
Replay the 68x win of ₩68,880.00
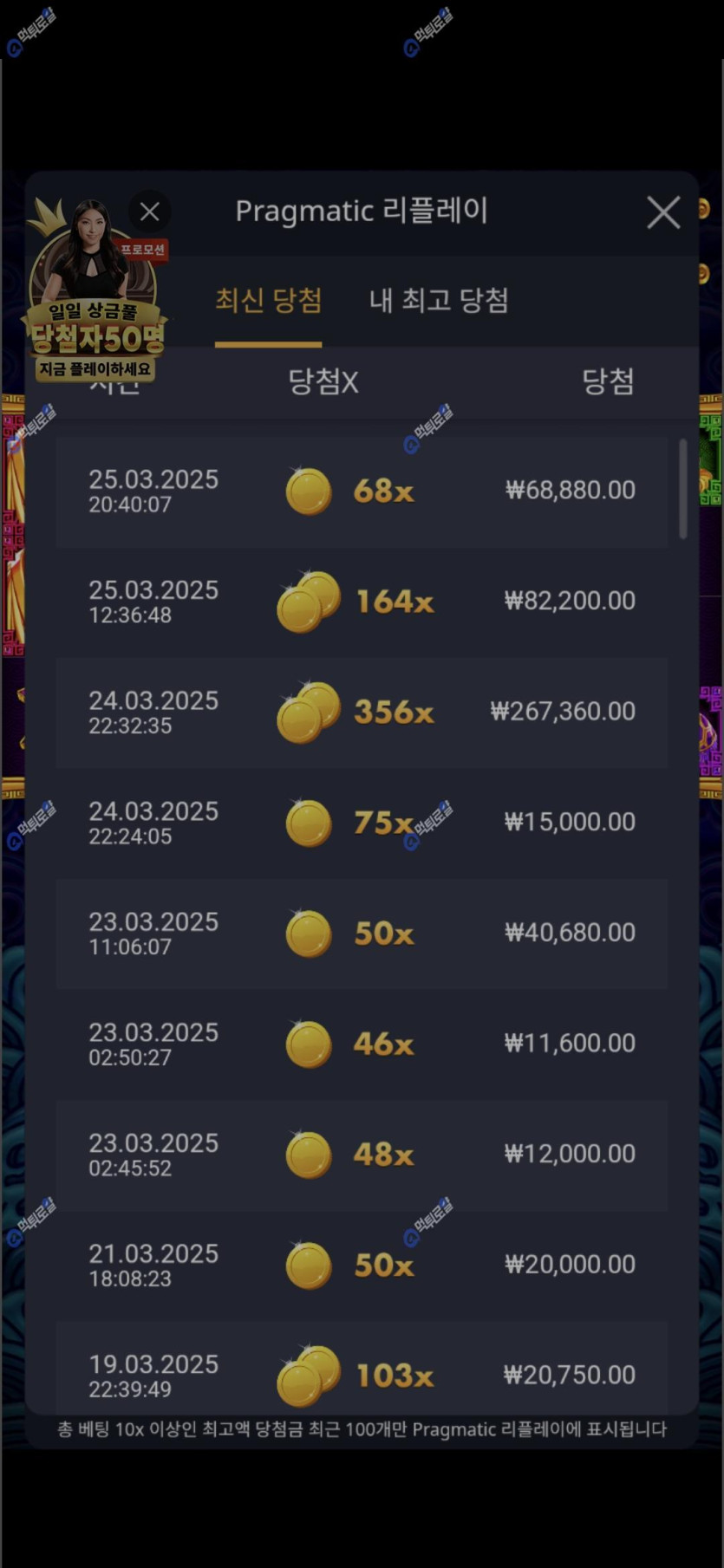[x=362, y=491]
